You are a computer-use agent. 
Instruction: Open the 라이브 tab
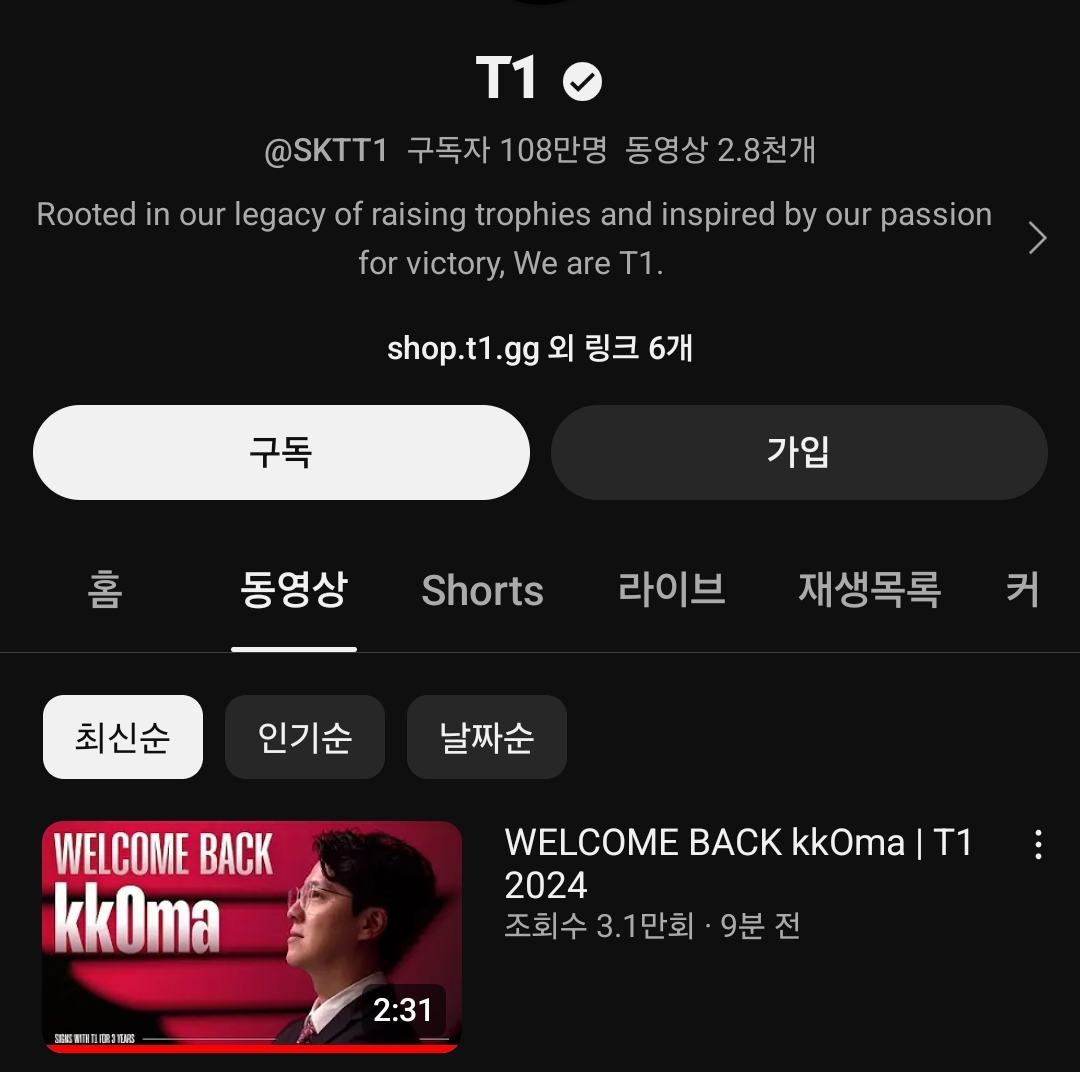click(672, 590)
